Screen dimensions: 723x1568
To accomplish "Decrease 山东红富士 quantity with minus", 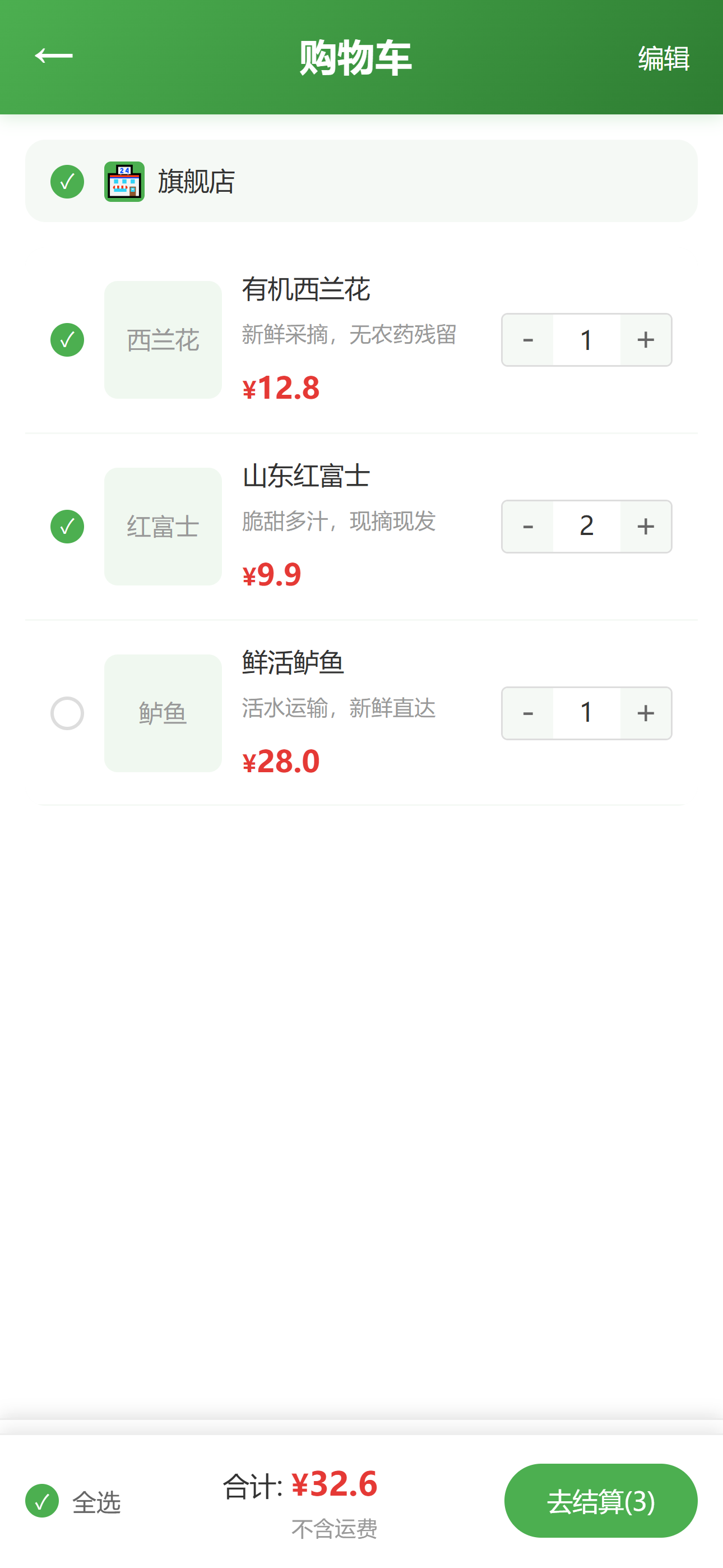I will pyautogui.click(x=527, y=527).
